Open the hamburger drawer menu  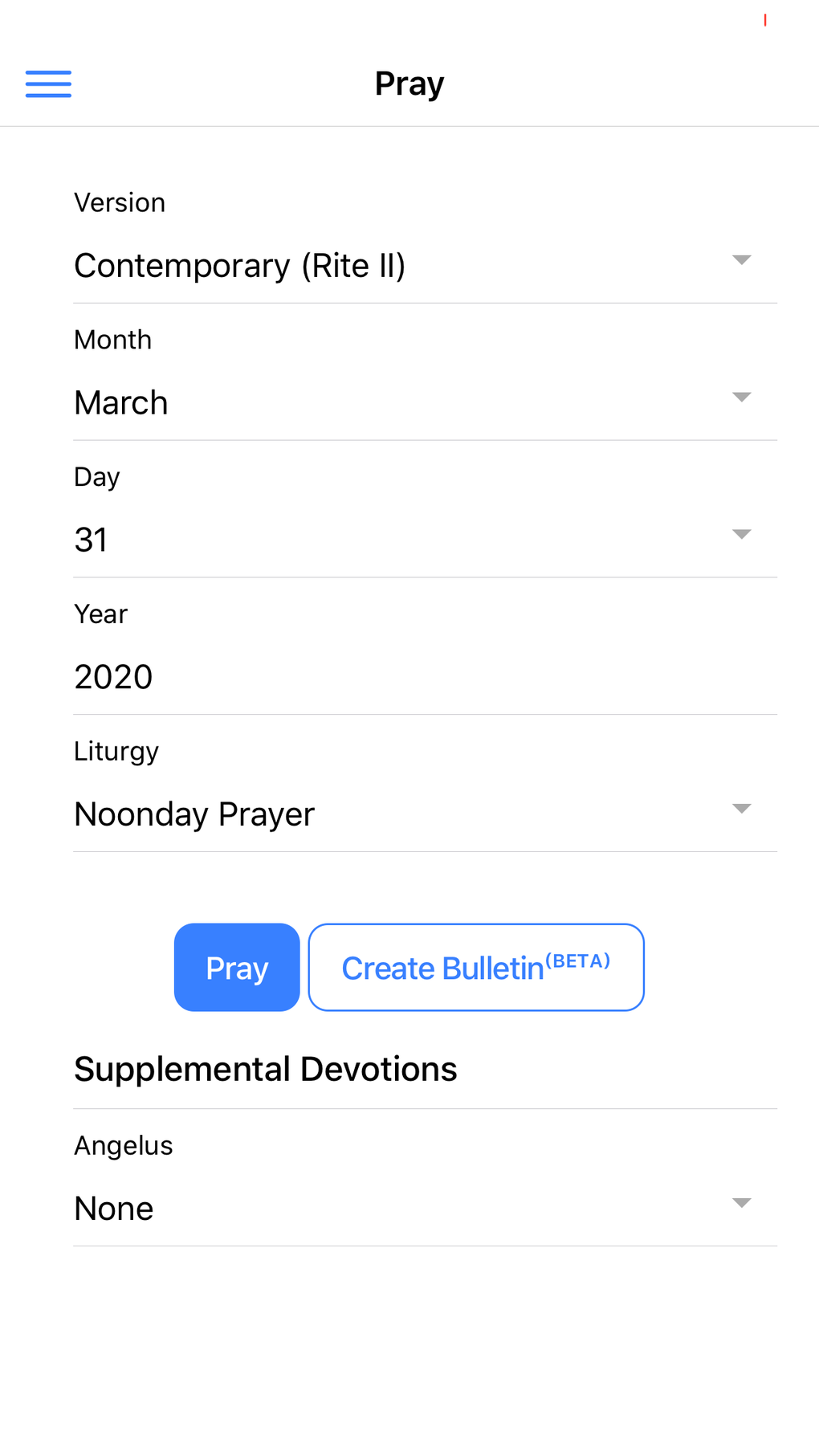tap(48, 84)
